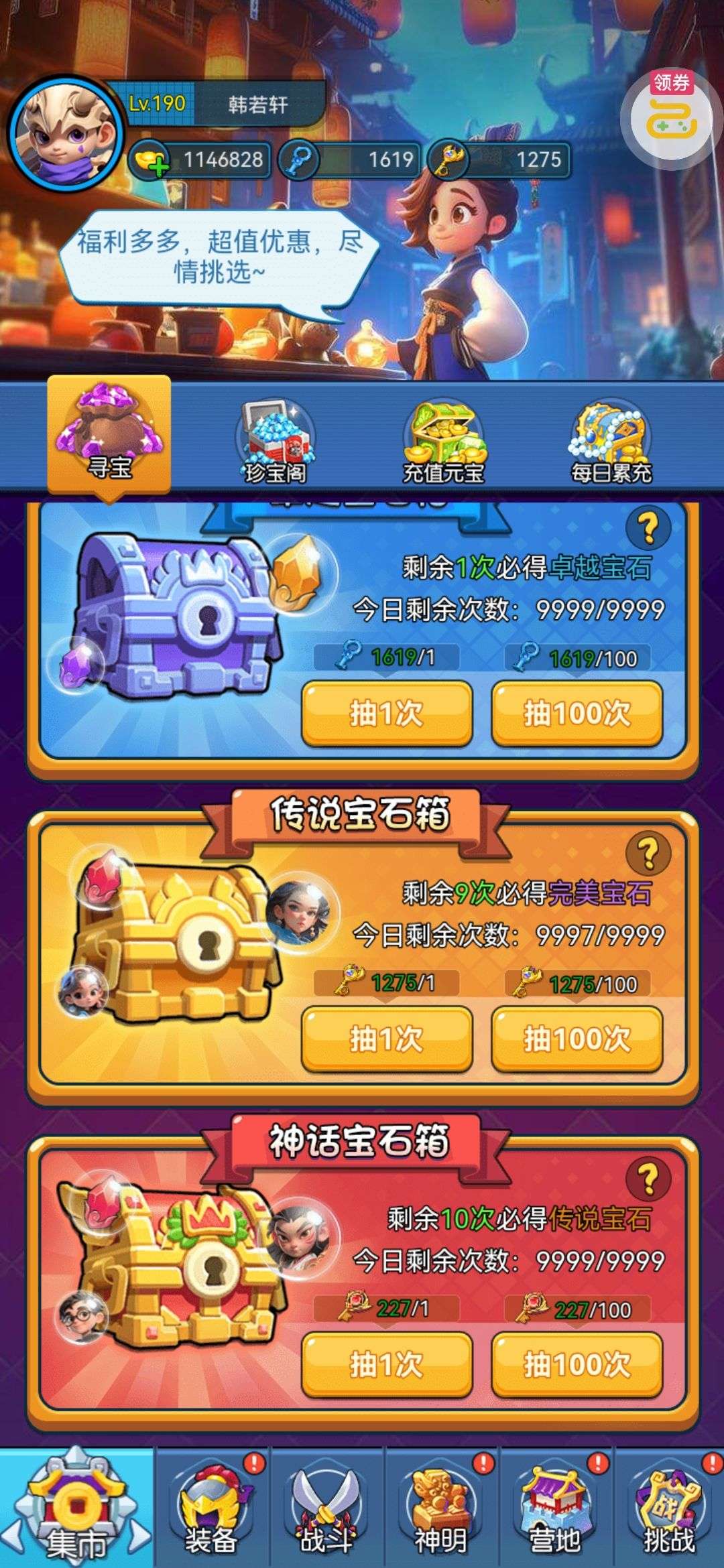Draw once from 神话宝石箱
The image size is (724, 1568).
[387, 1364]
